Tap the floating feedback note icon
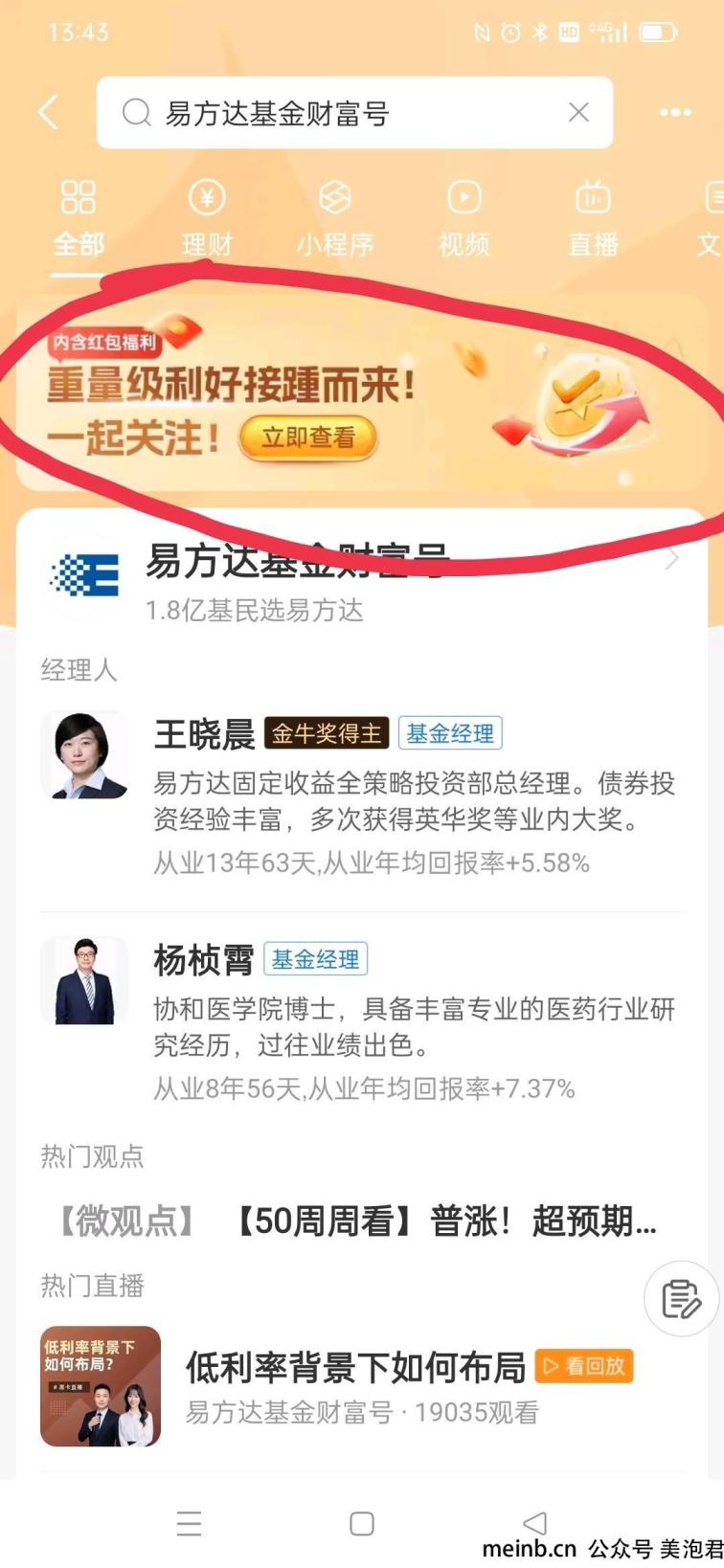 point(681,1299)
